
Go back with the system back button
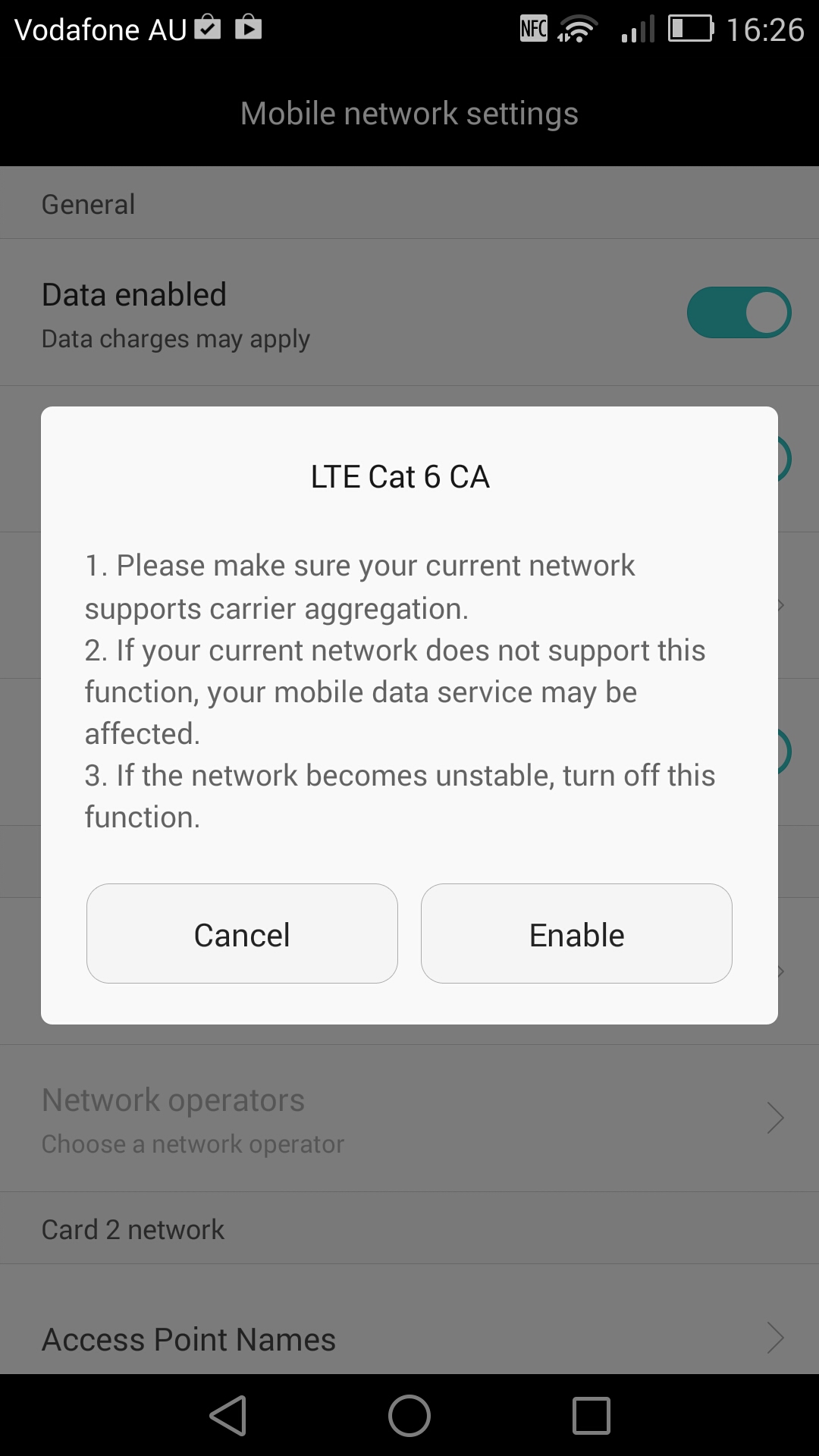pos(227,1415)
